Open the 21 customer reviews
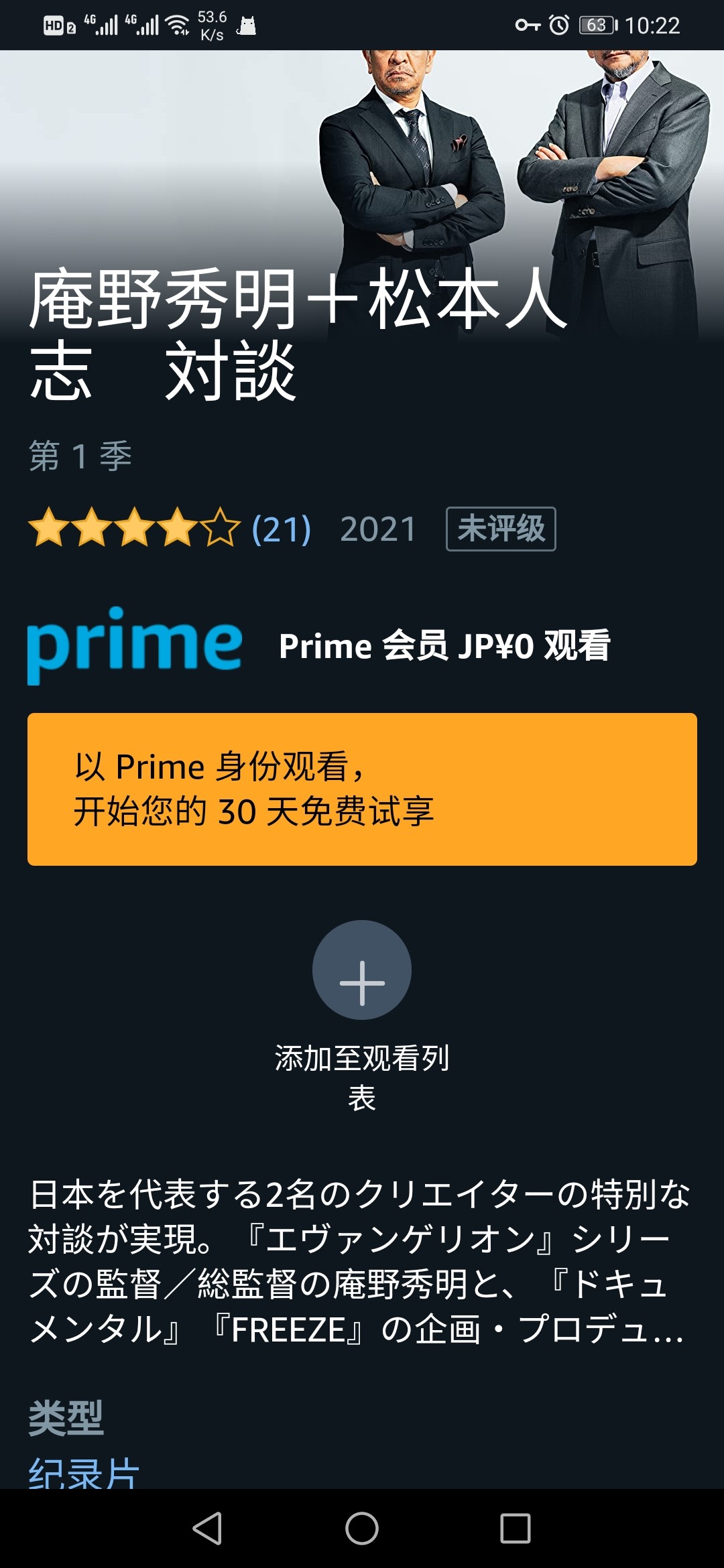 click(281, 529)
